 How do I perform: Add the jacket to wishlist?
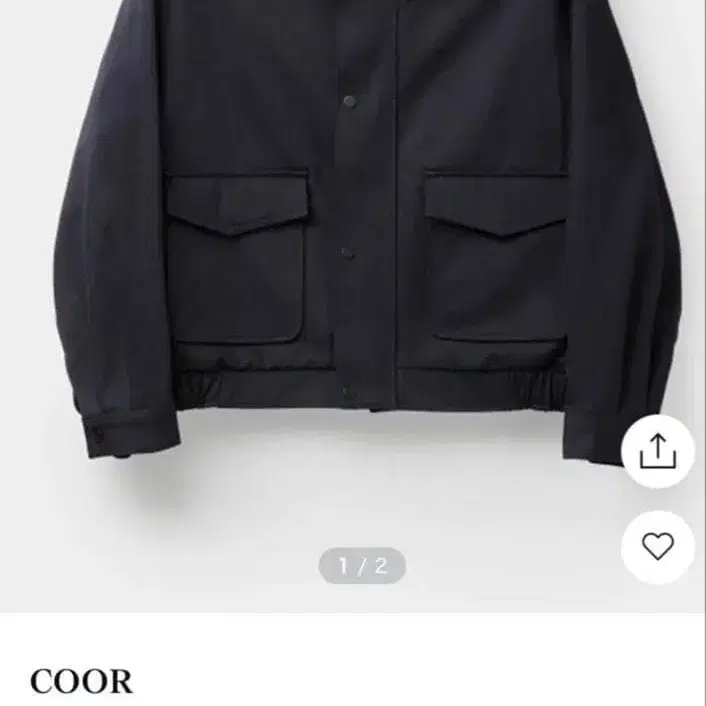pos(657,546)
